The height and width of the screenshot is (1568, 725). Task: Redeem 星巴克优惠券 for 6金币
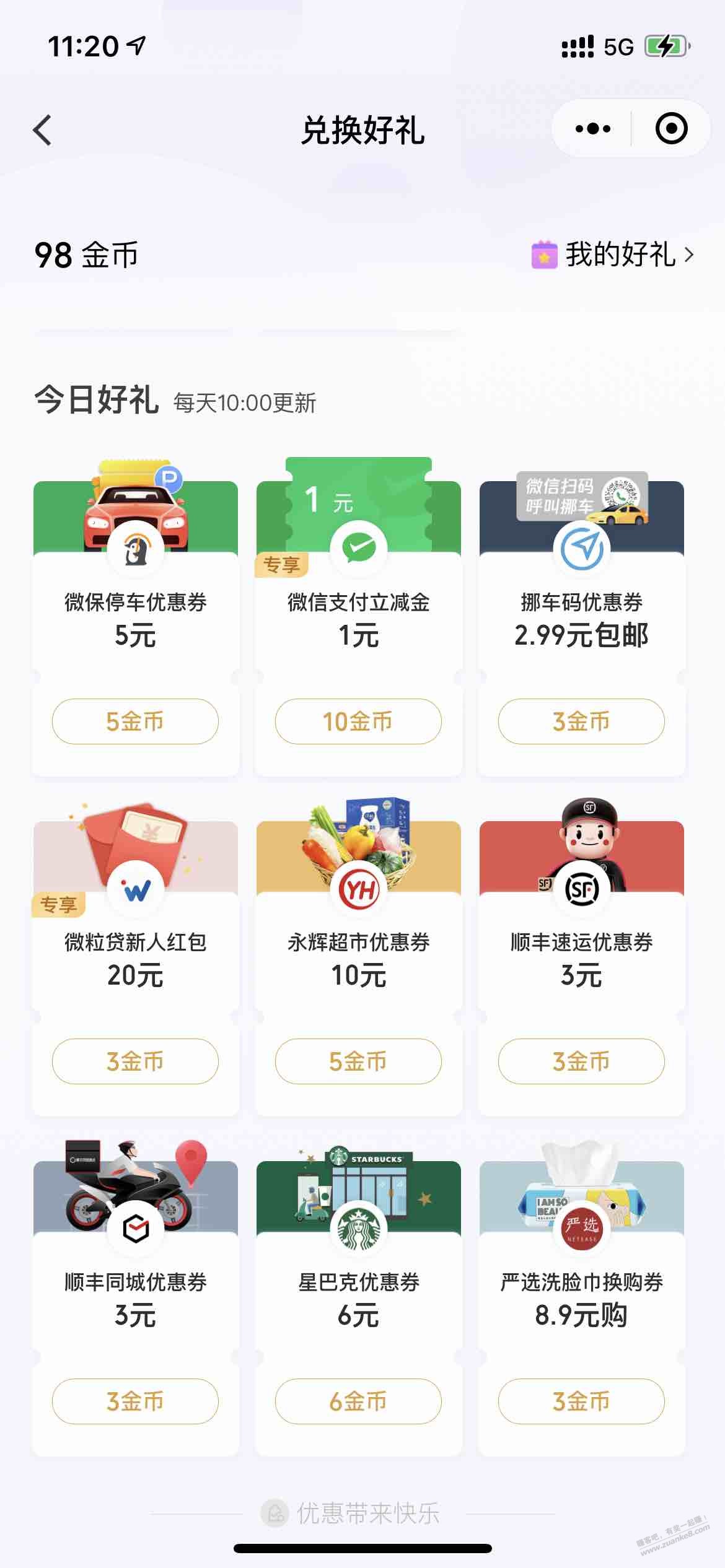click(358, 1401)
